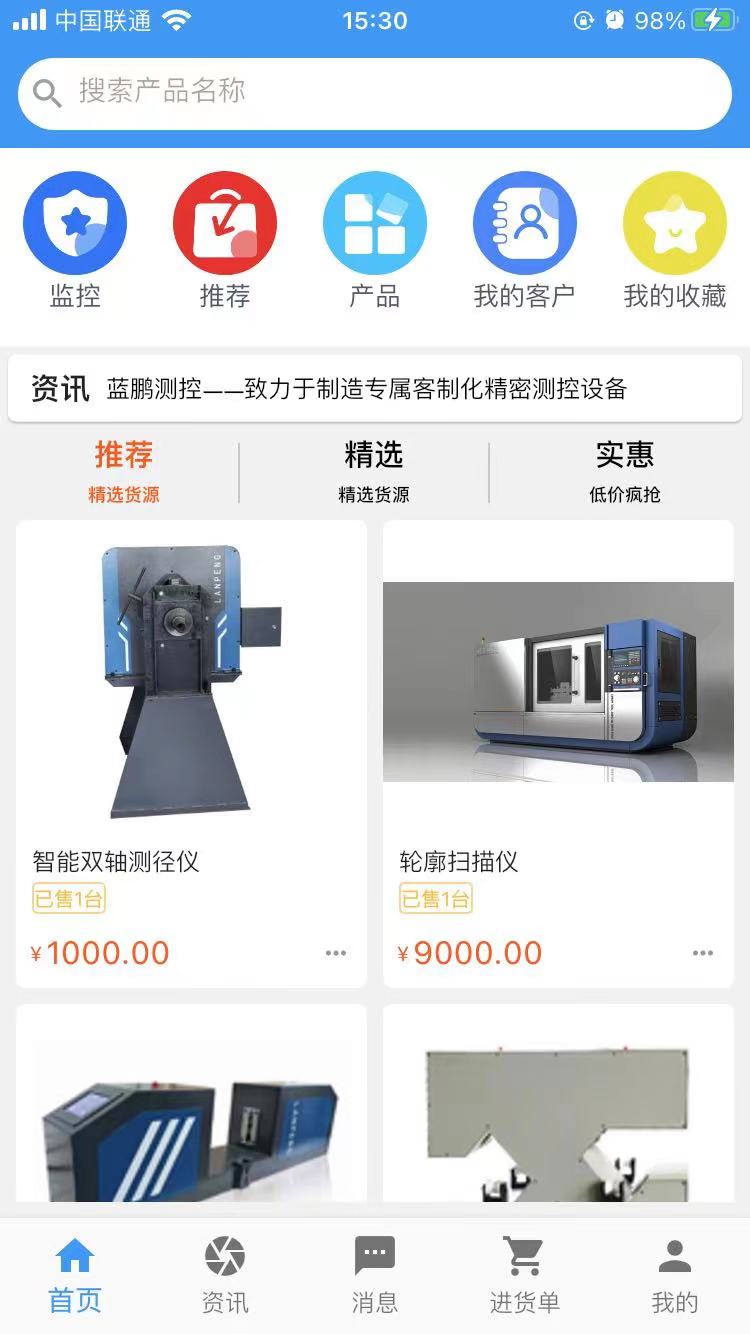Viewport: 750px width, 1334px height.
Task: Switch to the 推荐 精选货源 tab
Action: tap(124, 471)
